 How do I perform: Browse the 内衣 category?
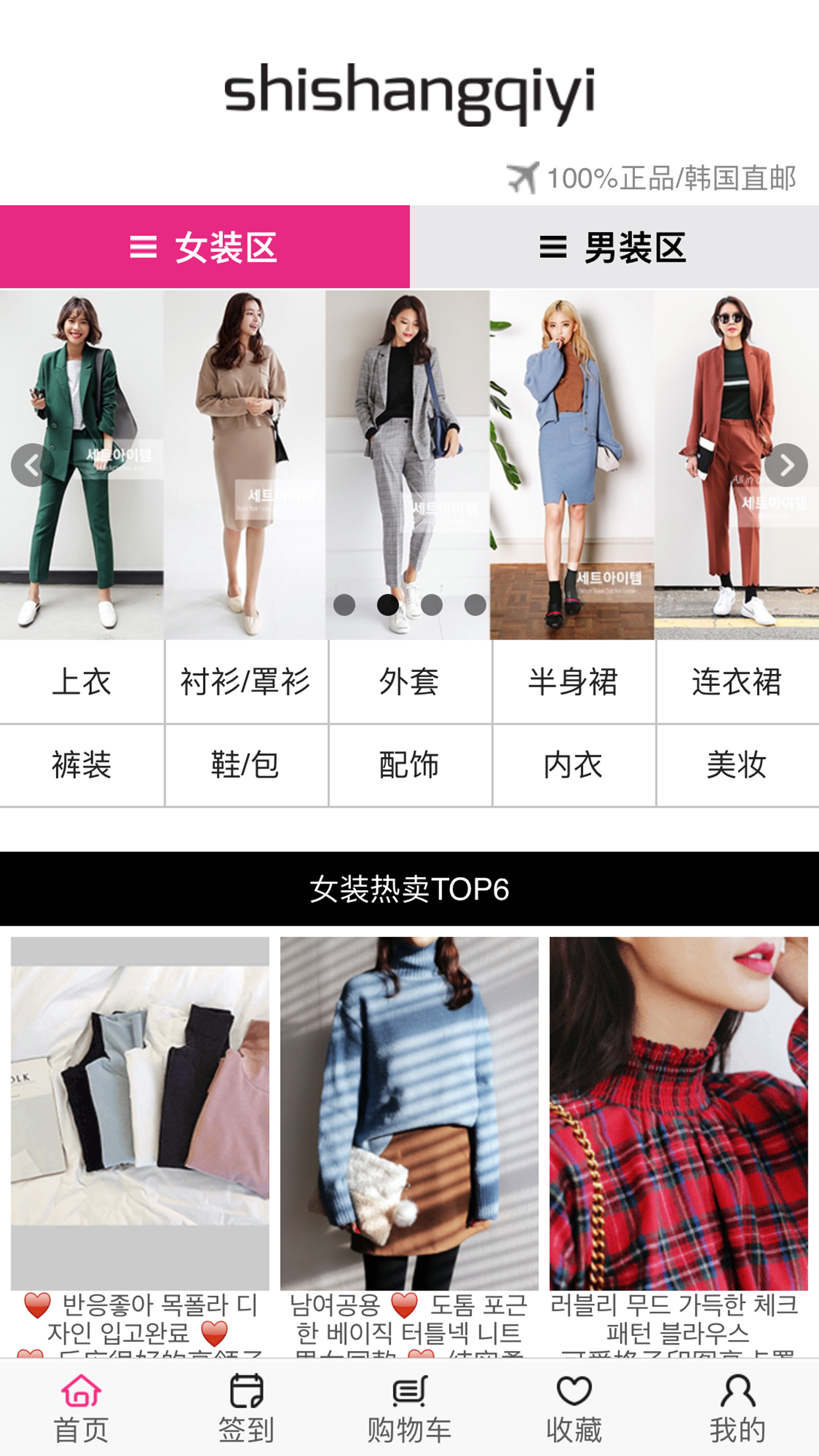573,765
